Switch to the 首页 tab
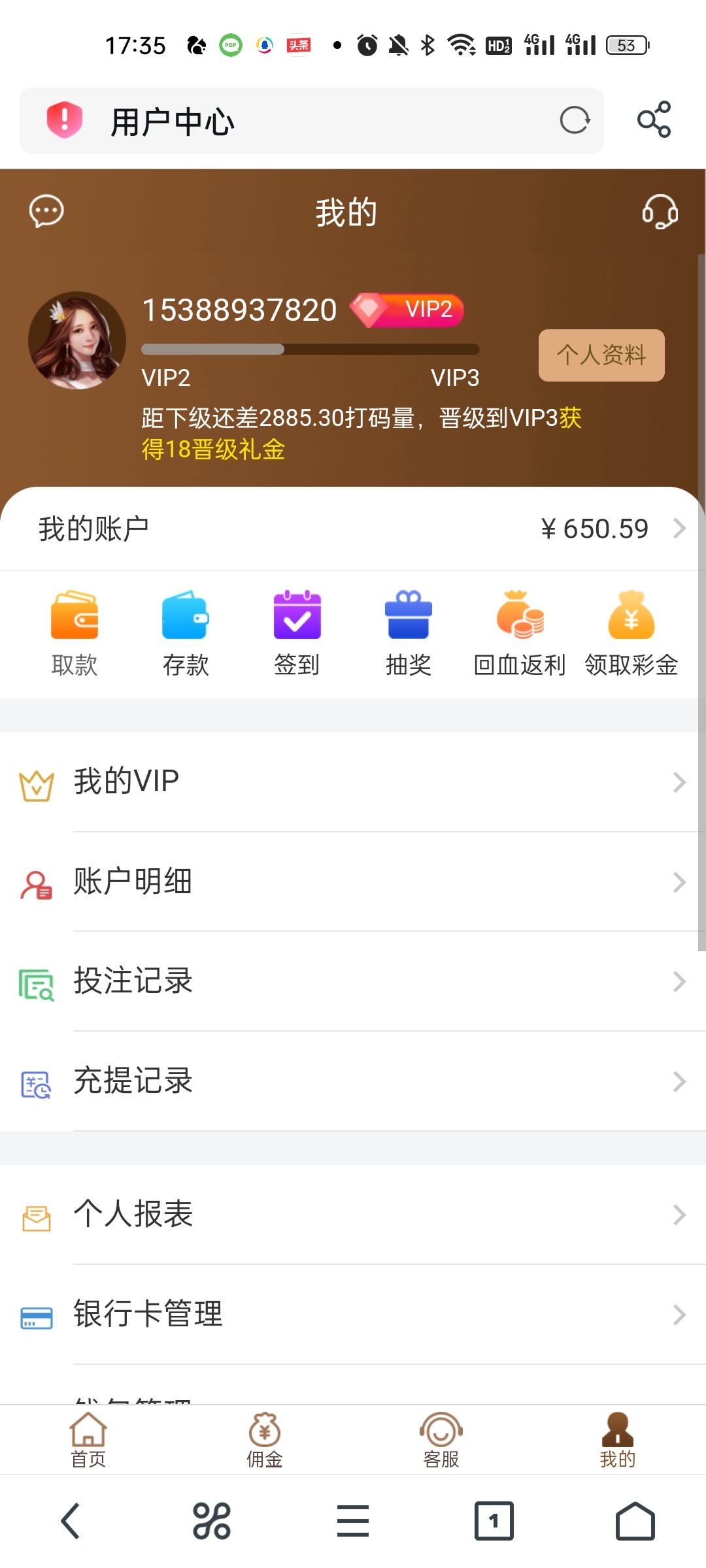The width and height of the screenshot is (706, 1568). 88,1440
